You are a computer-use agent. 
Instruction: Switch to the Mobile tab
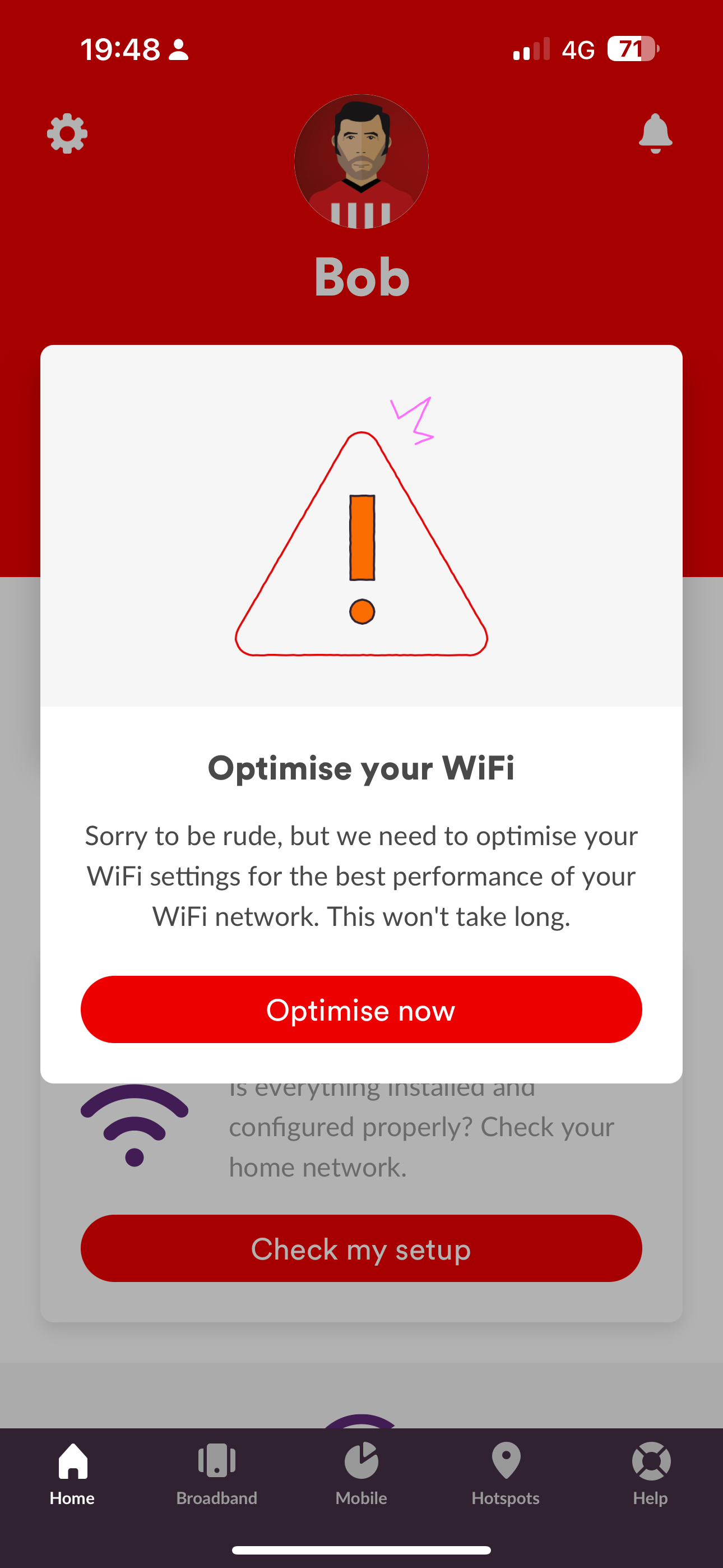[361, 1473]
